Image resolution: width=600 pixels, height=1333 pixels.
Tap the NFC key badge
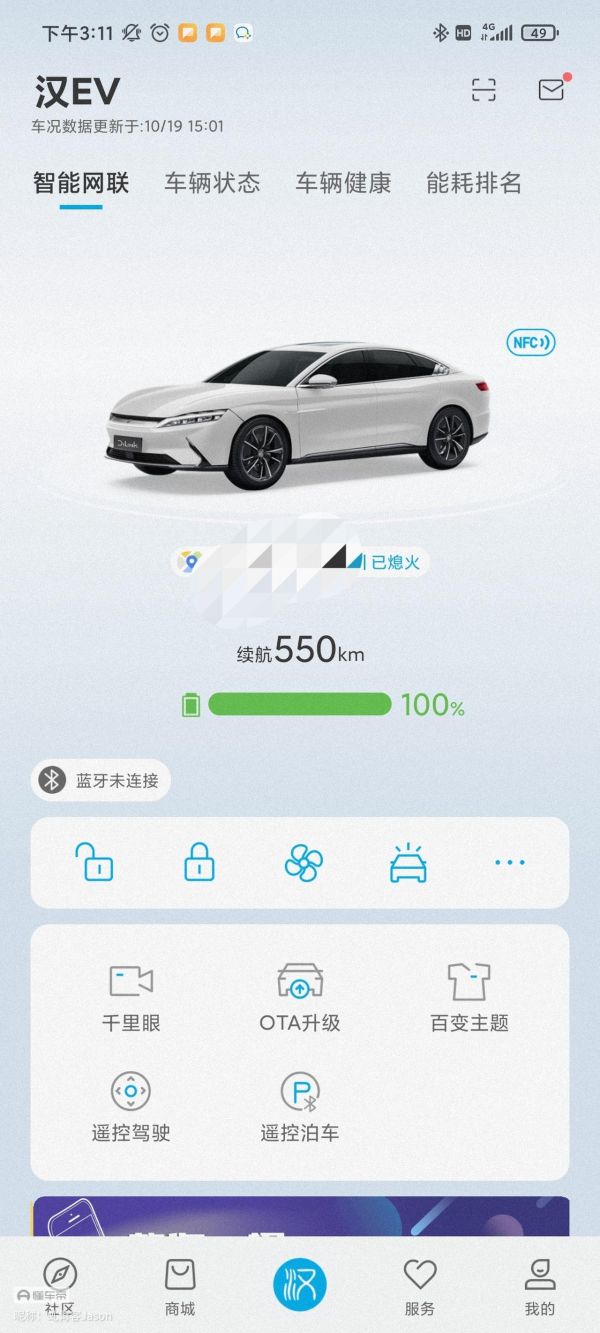click(531, 343)
